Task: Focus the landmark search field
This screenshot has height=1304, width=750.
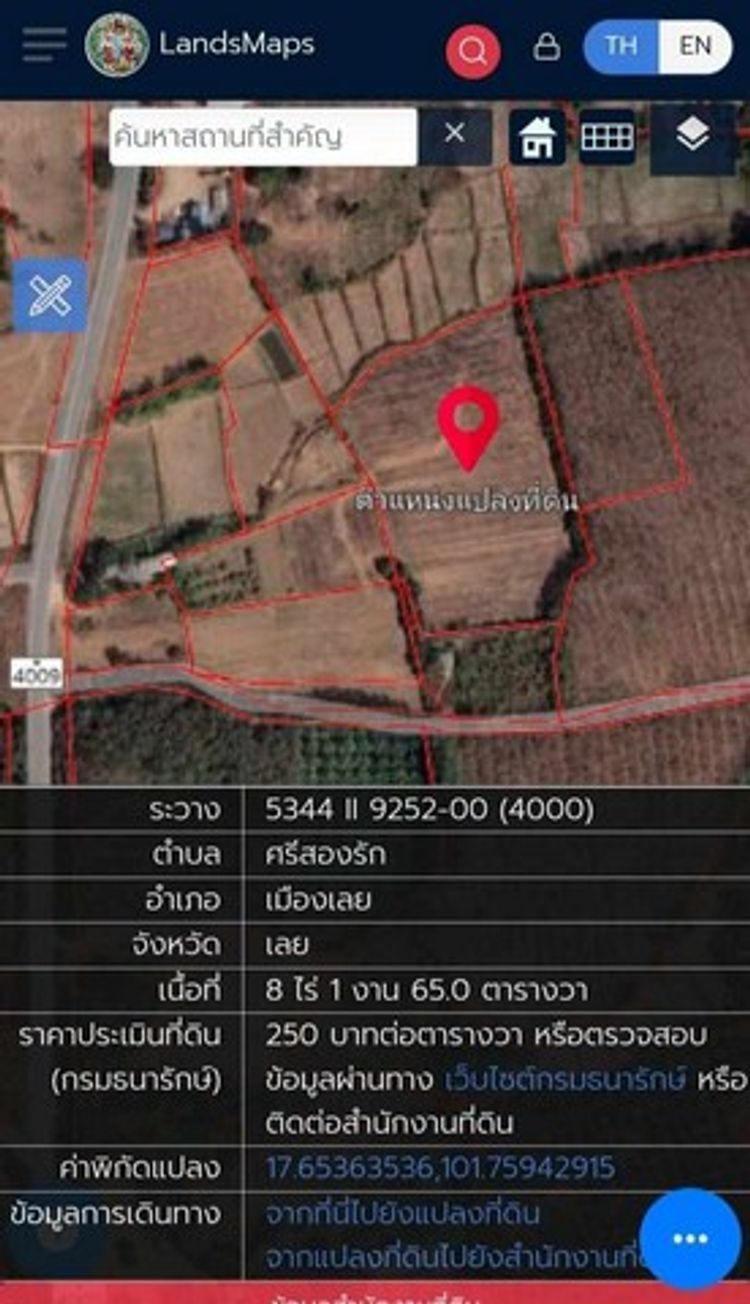Action: 262,136
